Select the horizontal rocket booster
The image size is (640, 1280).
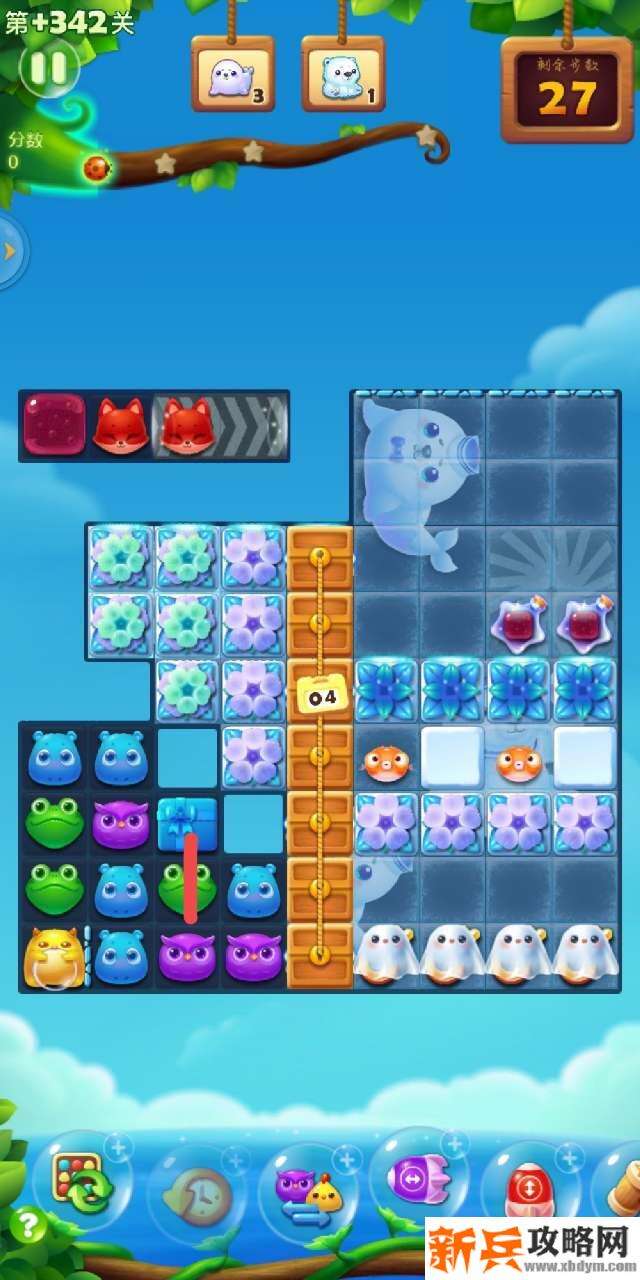pos(414,1180)
